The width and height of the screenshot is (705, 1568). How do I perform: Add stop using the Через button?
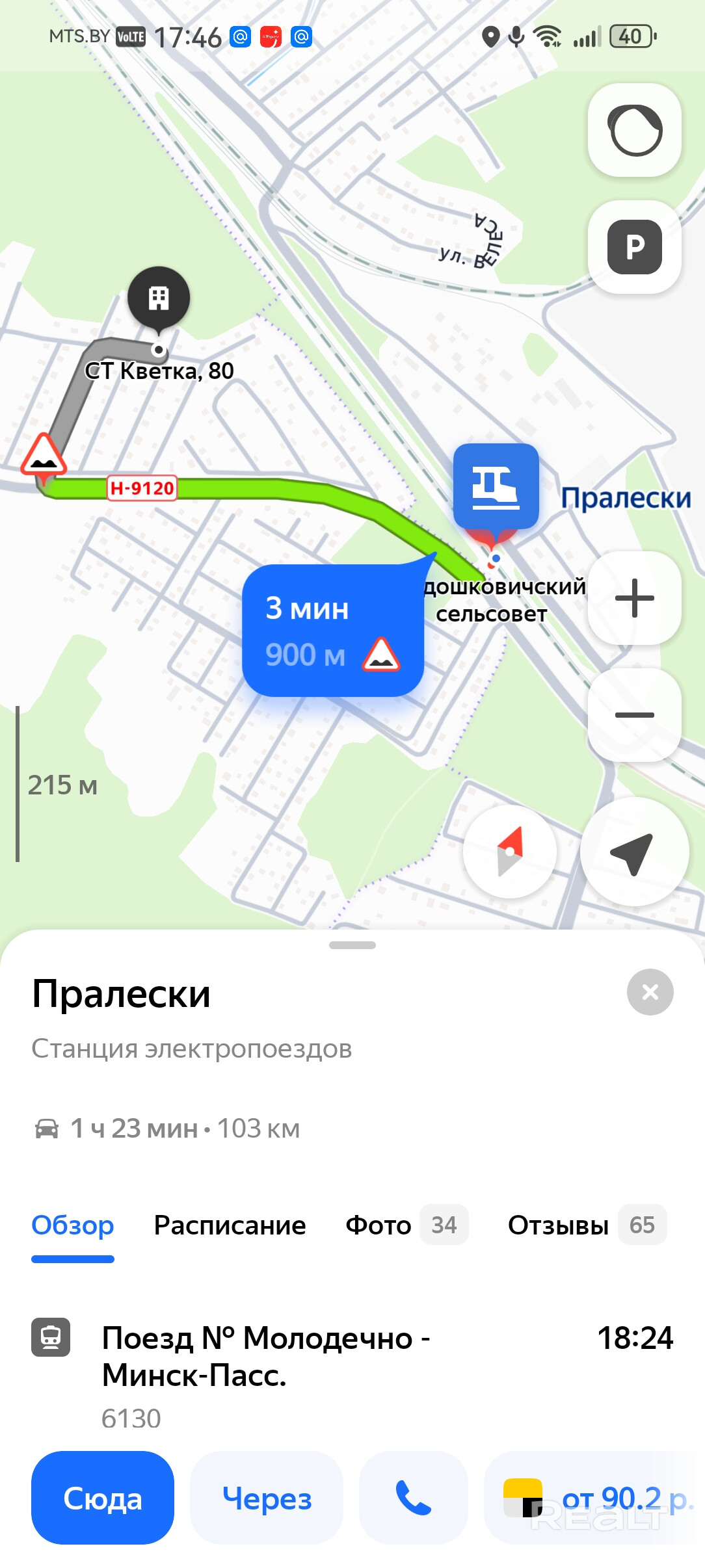(x=267, y=1498)
